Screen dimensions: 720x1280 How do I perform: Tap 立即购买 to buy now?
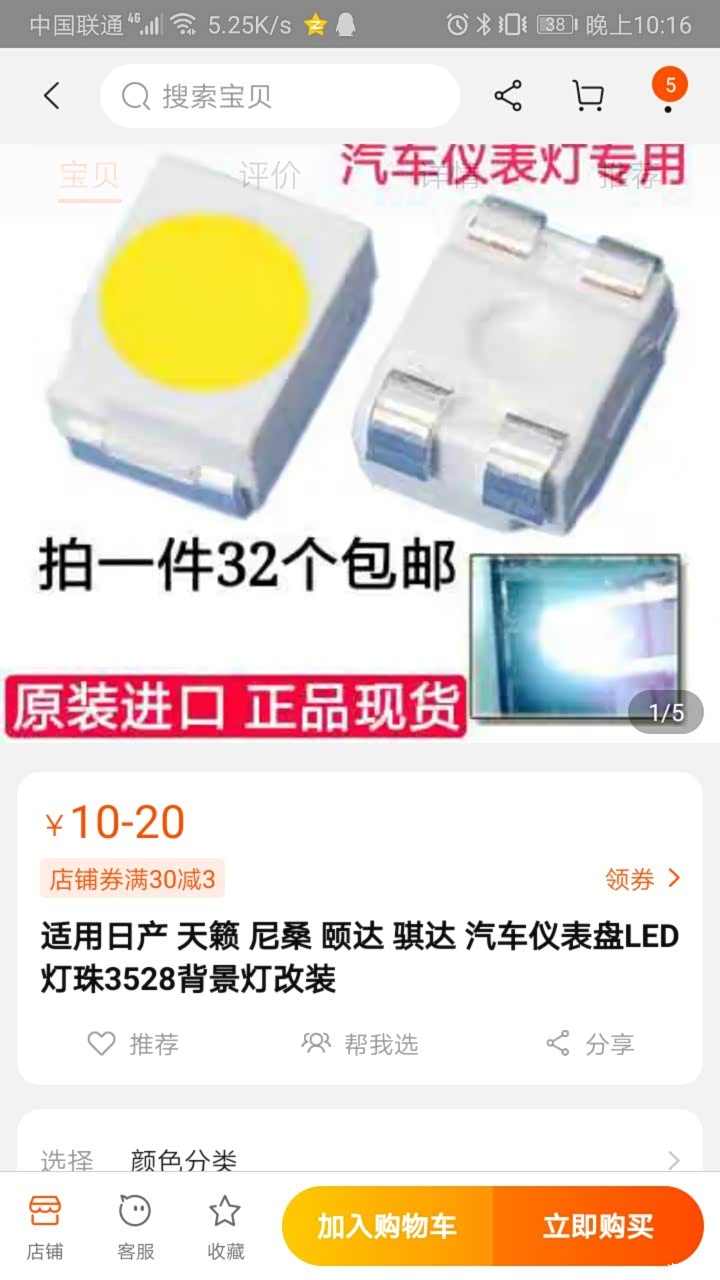click(598, 1226)
